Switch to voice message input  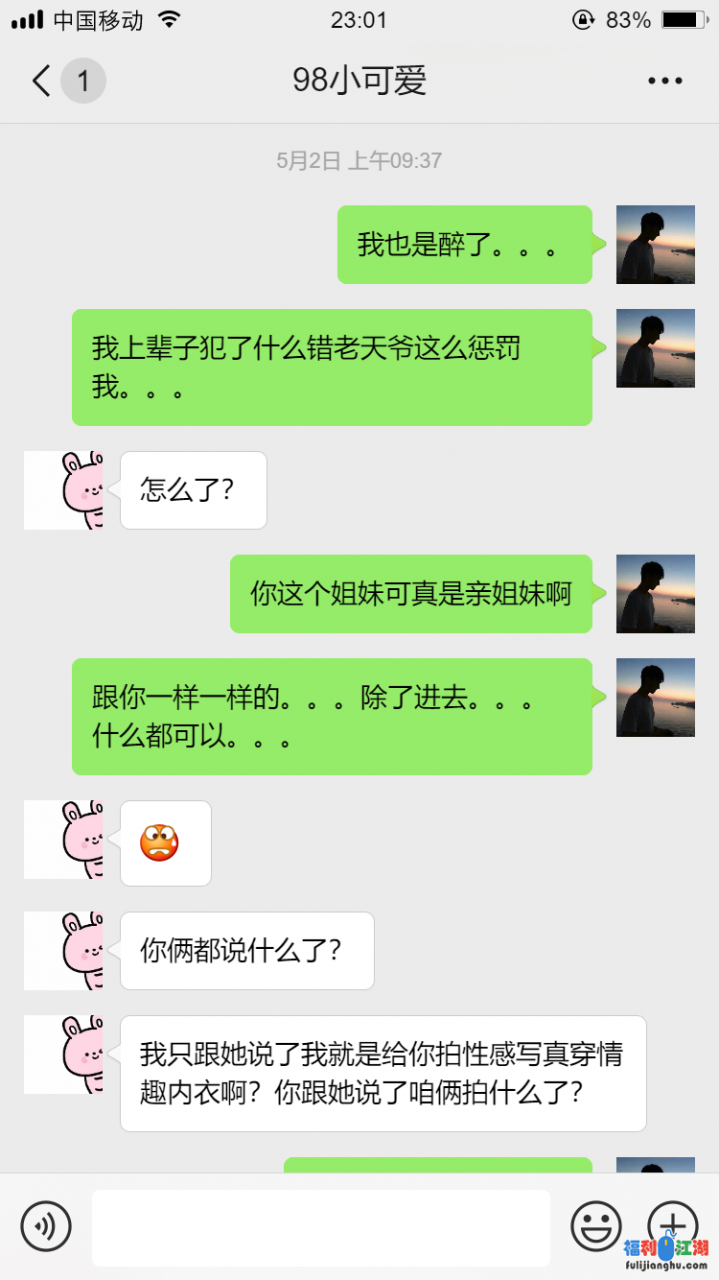[46, 1225]
